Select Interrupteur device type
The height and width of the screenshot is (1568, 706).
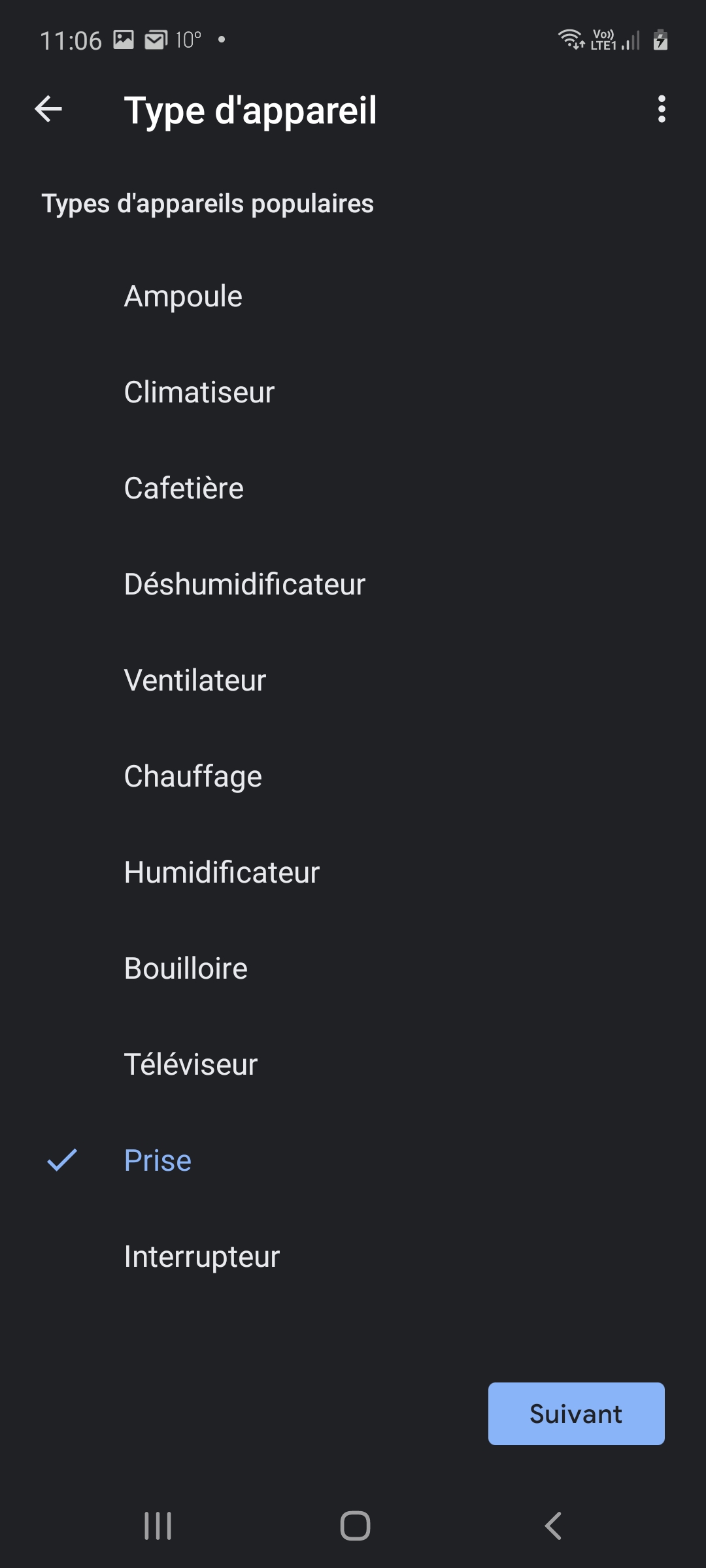coord(353,1257)
